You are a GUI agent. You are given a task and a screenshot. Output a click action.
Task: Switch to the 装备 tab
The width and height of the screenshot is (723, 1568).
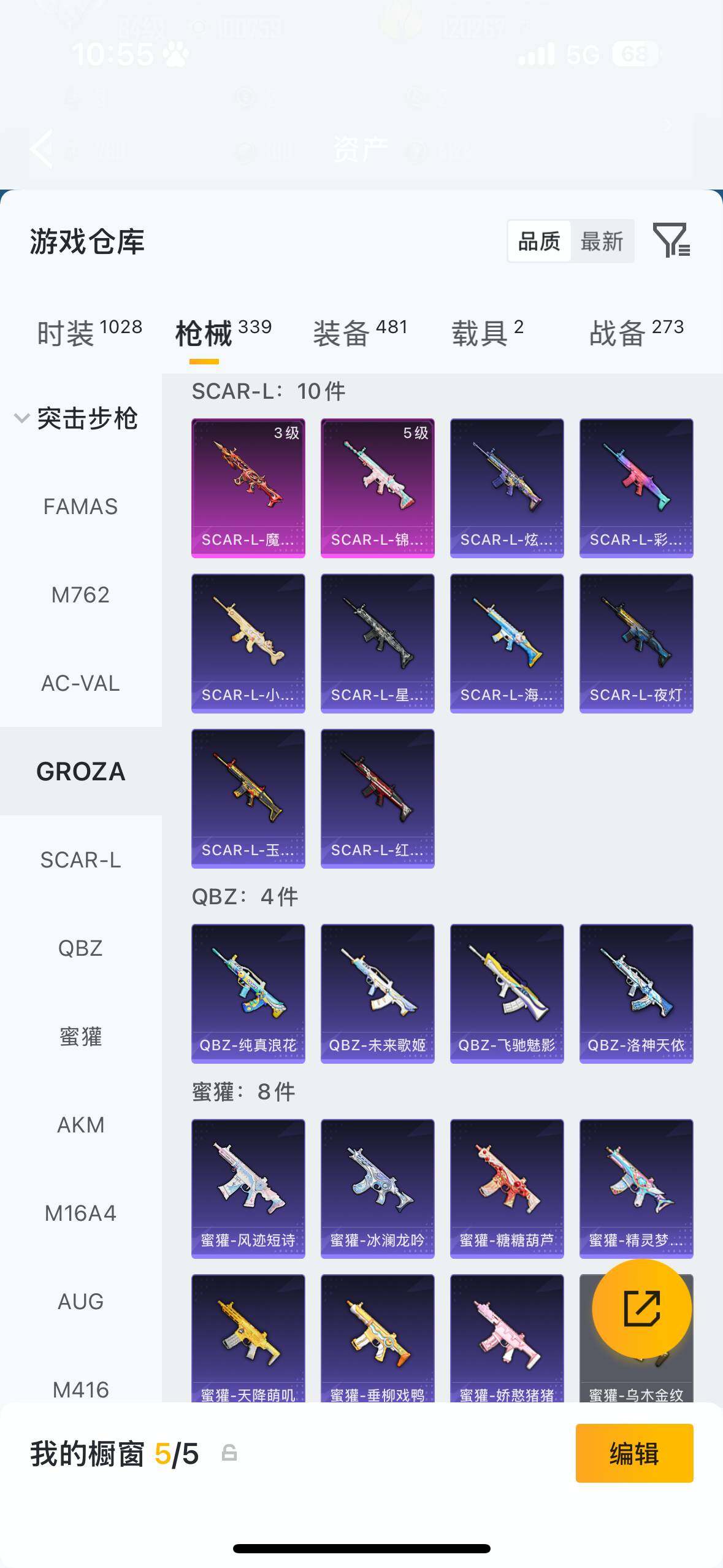(x=360, y=332)
